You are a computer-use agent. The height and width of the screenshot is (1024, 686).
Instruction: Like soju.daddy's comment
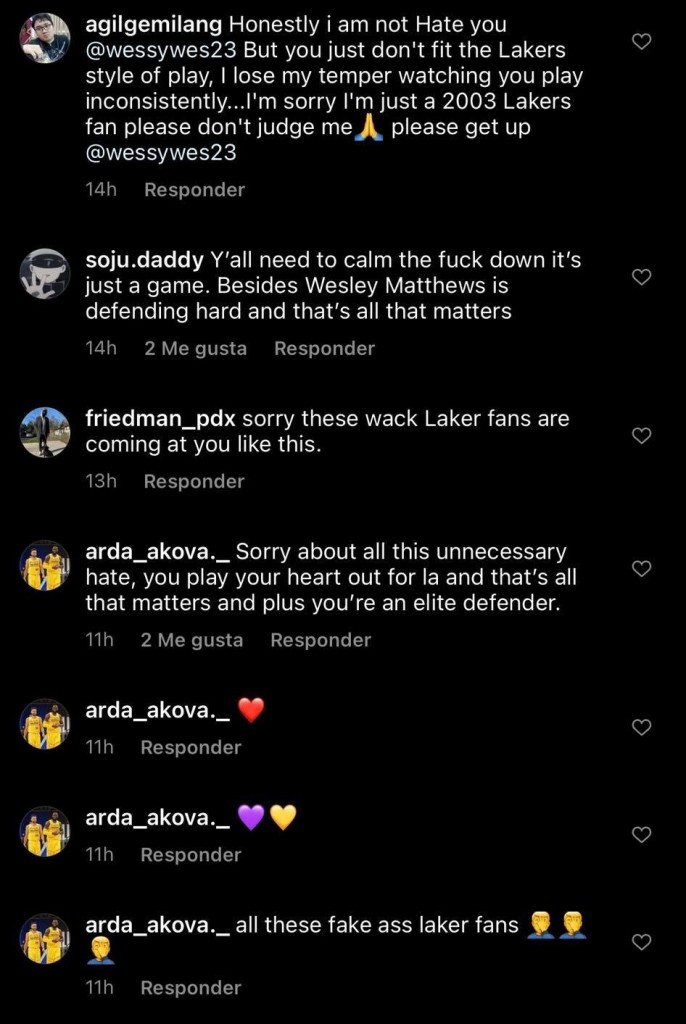point(643,277)
